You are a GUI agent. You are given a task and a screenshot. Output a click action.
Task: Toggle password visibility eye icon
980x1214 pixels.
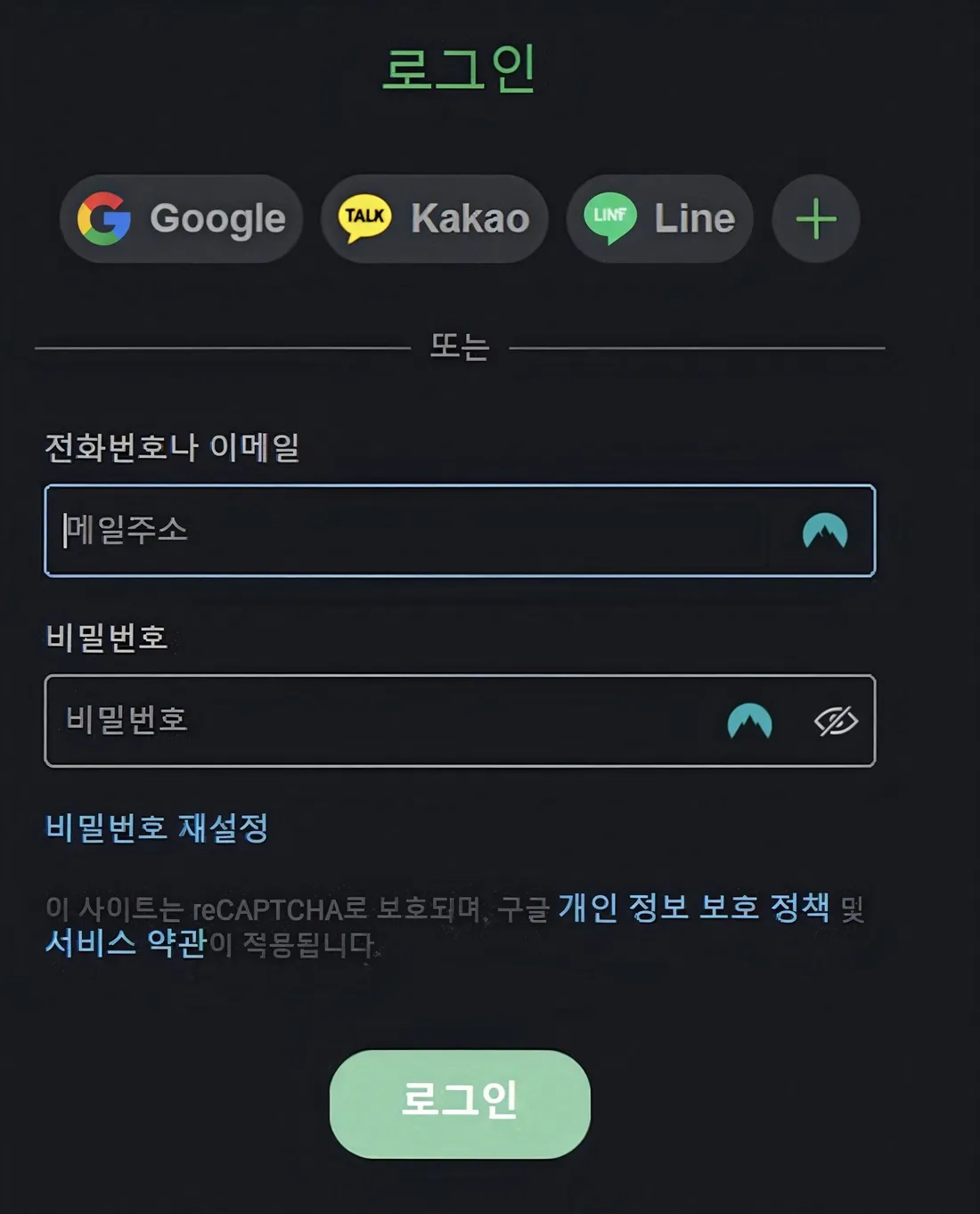coord(836,721)
